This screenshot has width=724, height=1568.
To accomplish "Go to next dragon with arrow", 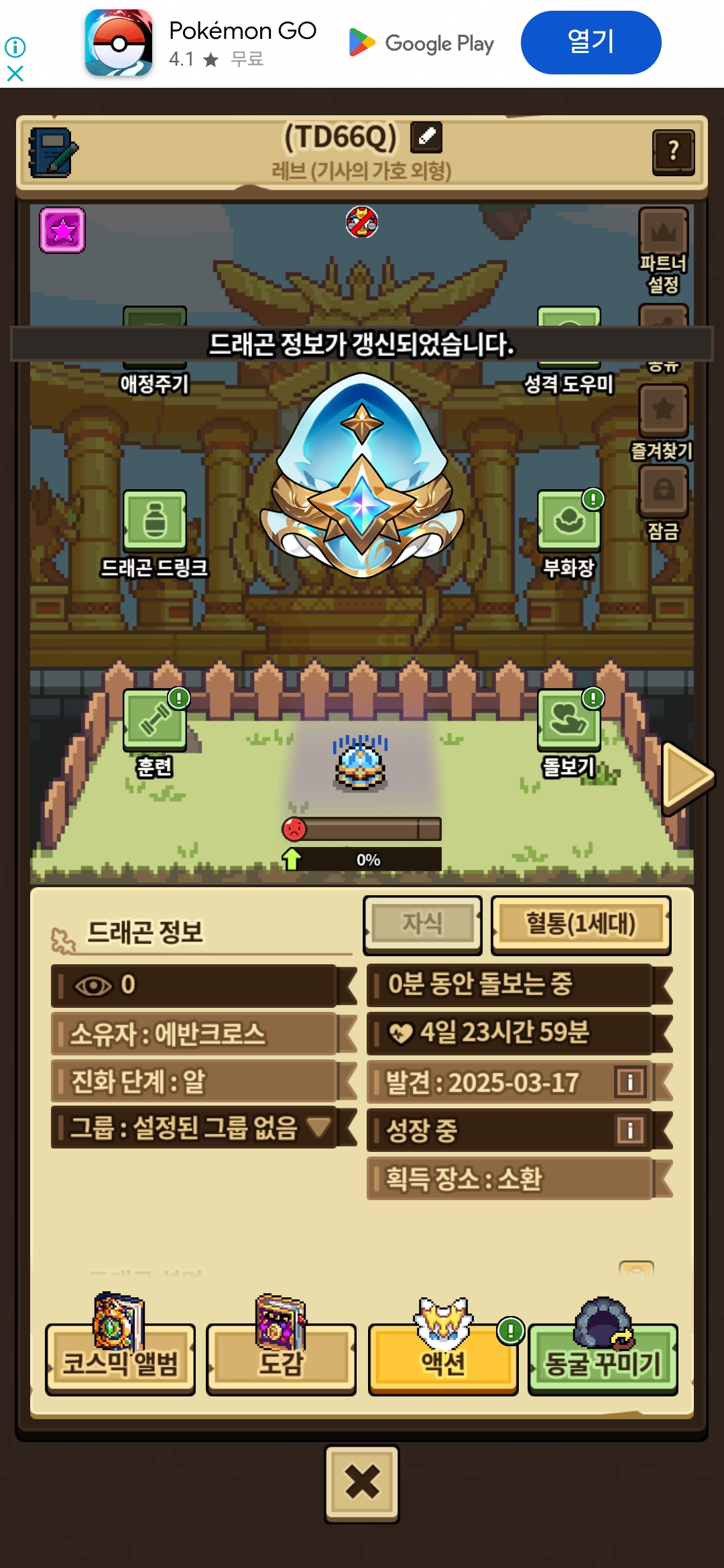I will (686, 777).
